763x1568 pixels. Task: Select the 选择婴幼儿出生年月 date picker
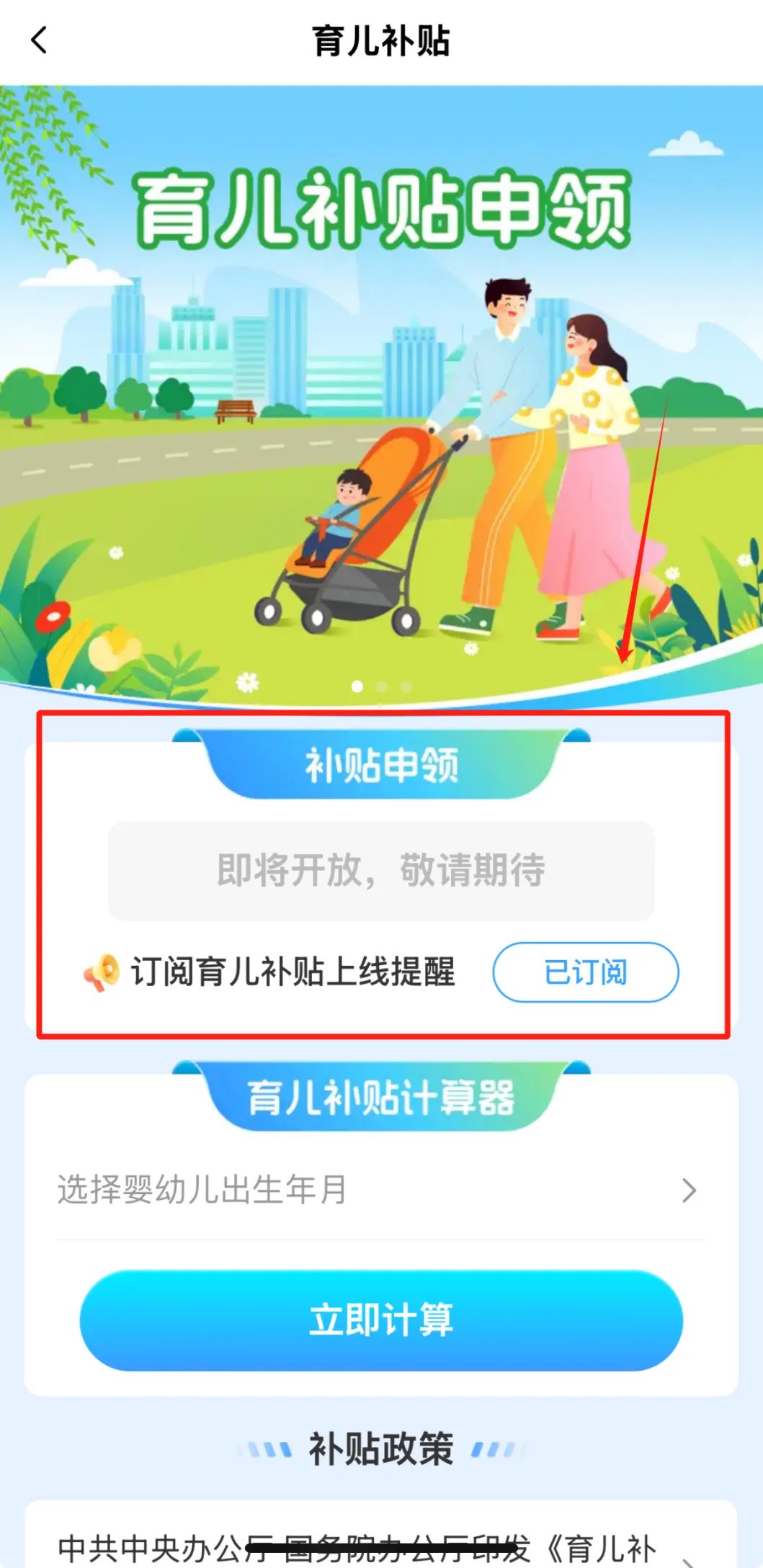click(x=380, y=1190)
